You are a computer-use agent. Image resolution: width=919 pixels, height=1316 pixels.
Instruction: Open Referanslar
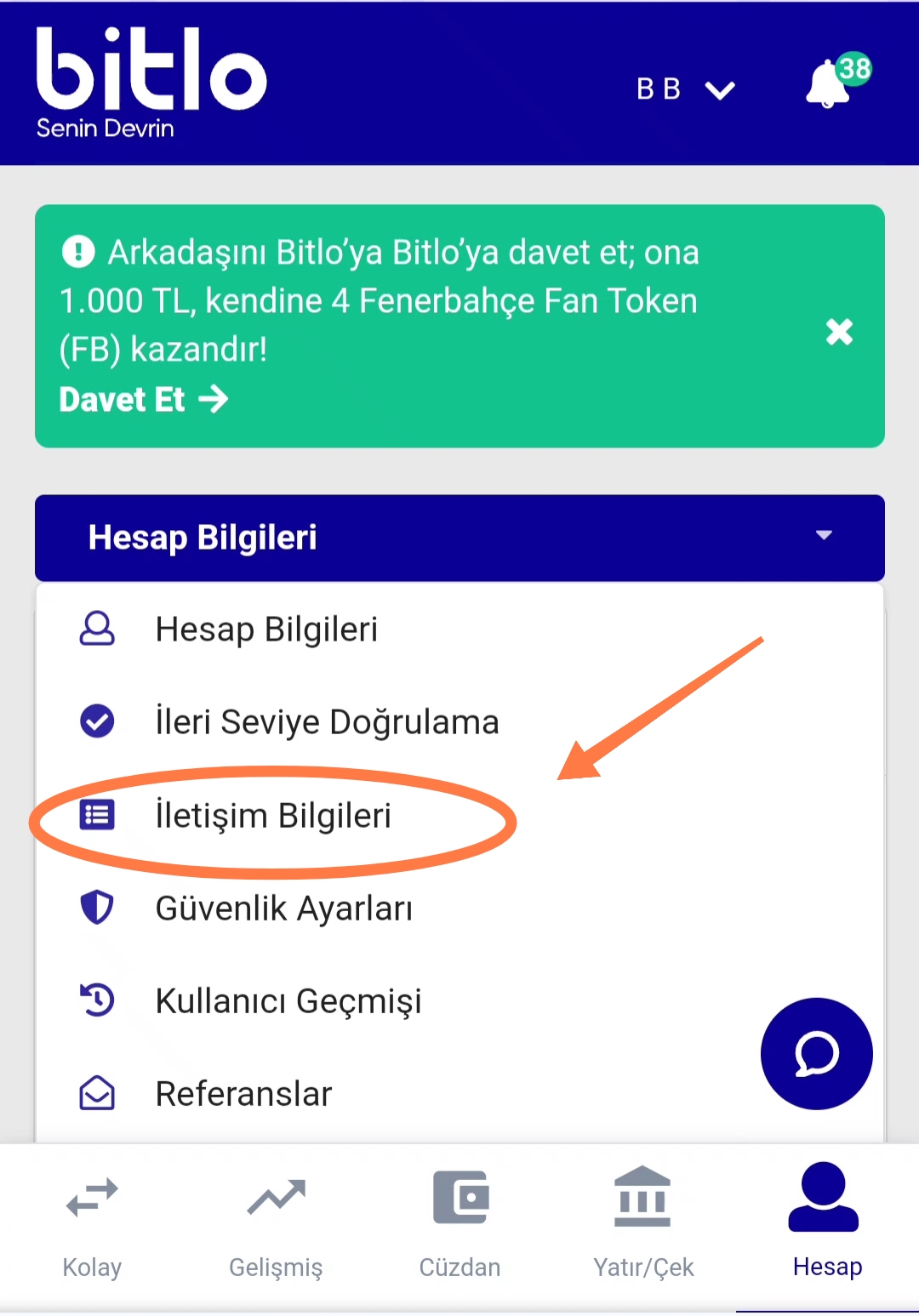[x=459, y=1093]
